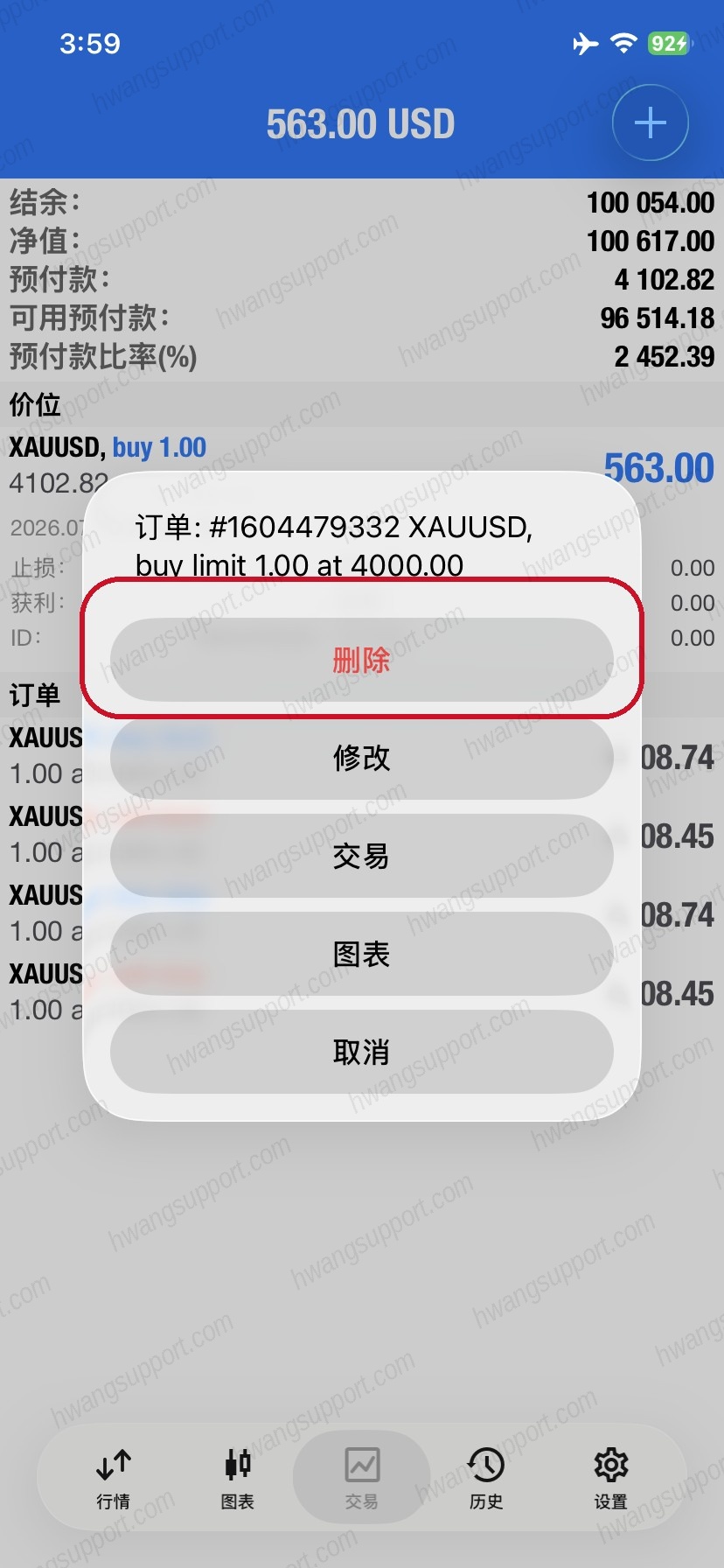Open 图表 from the order dialog

[x=361, y=954]
